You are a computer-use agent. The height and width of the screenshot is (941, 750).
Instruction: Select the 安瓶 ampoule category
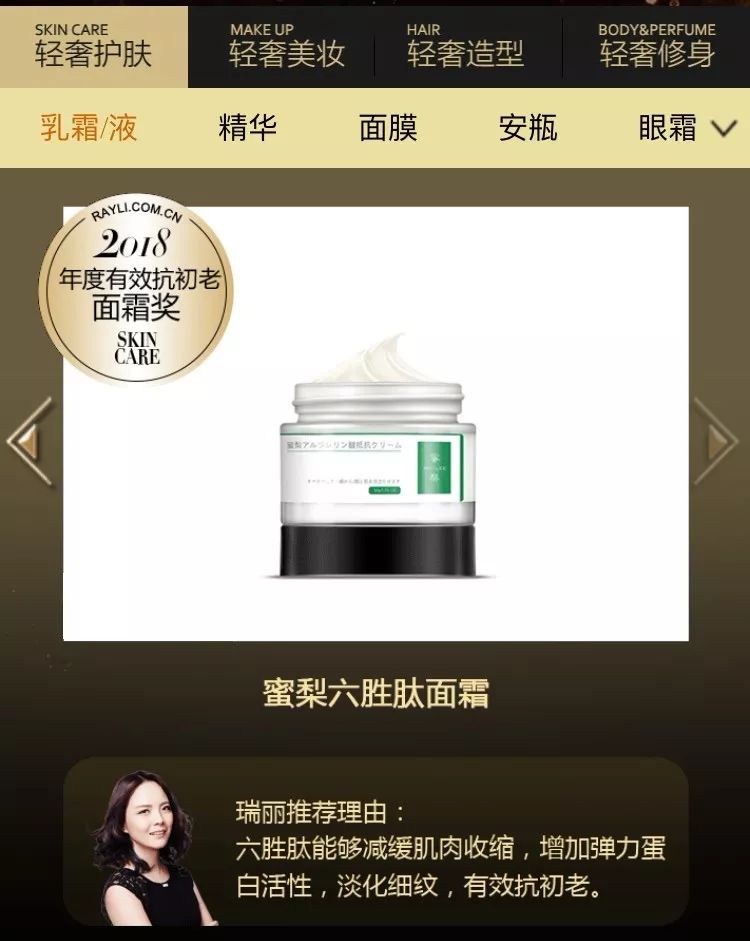click(x=528, y=129)
